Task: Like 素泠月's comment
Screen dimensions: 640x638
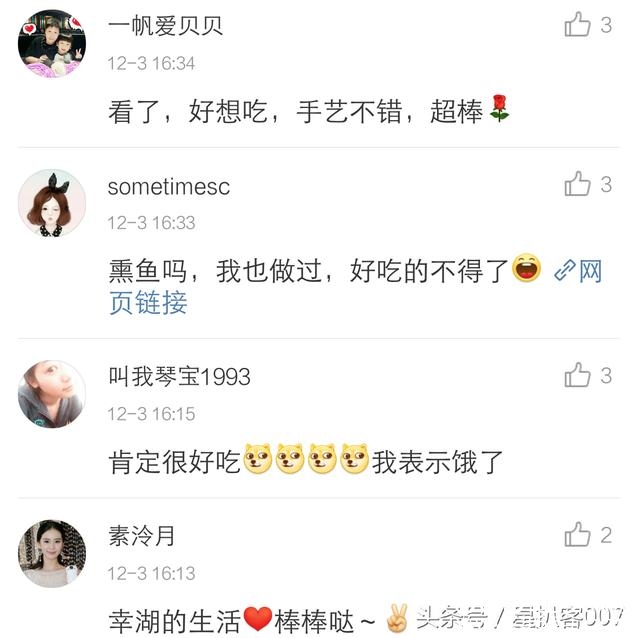Action: (578, 535)
